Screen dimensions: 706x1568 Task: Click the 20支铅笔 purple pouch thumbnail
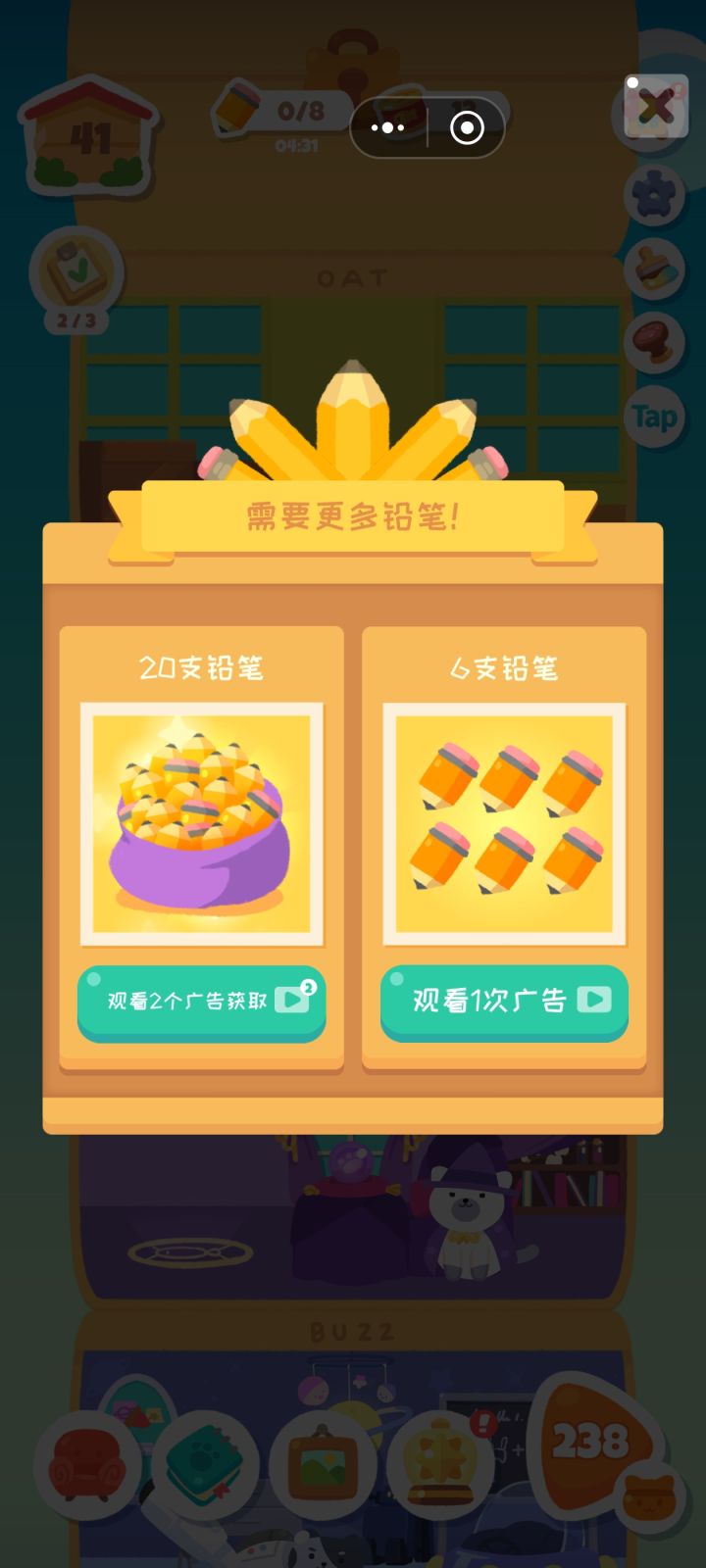tap(201, 823)
